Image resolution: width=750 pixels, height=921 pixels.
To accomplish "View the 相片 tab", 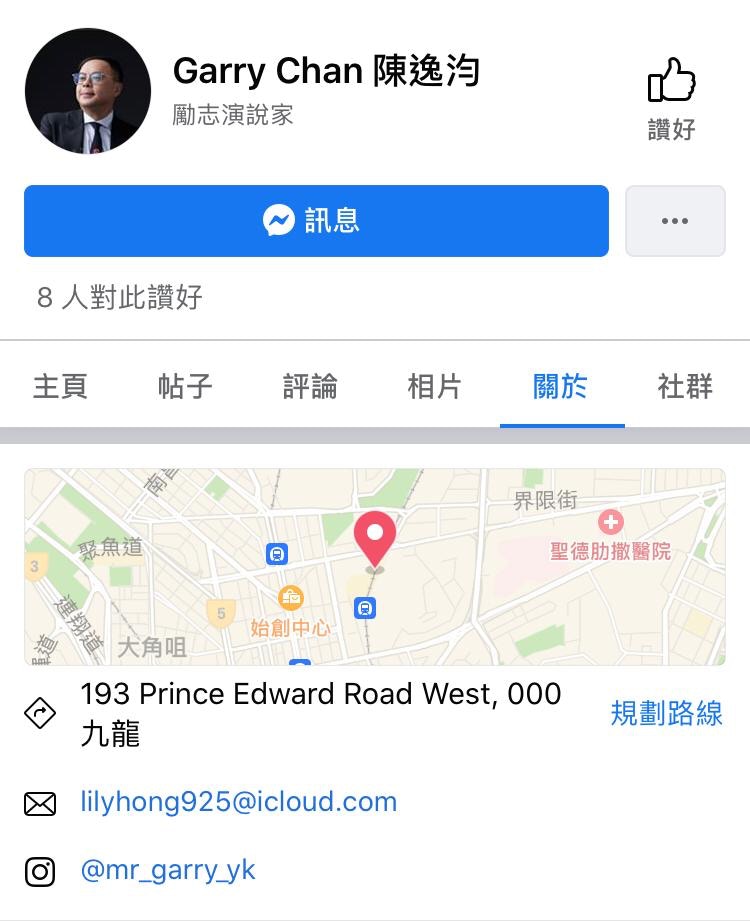I will point(435,386).
